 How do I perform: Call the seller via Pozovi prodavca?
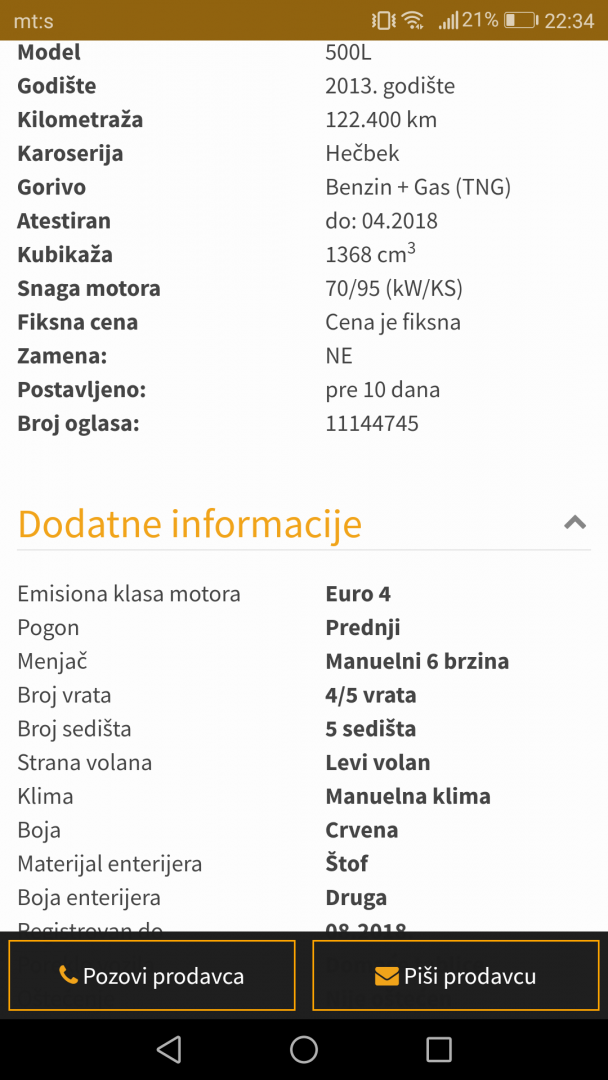click(x=151, y=975)
